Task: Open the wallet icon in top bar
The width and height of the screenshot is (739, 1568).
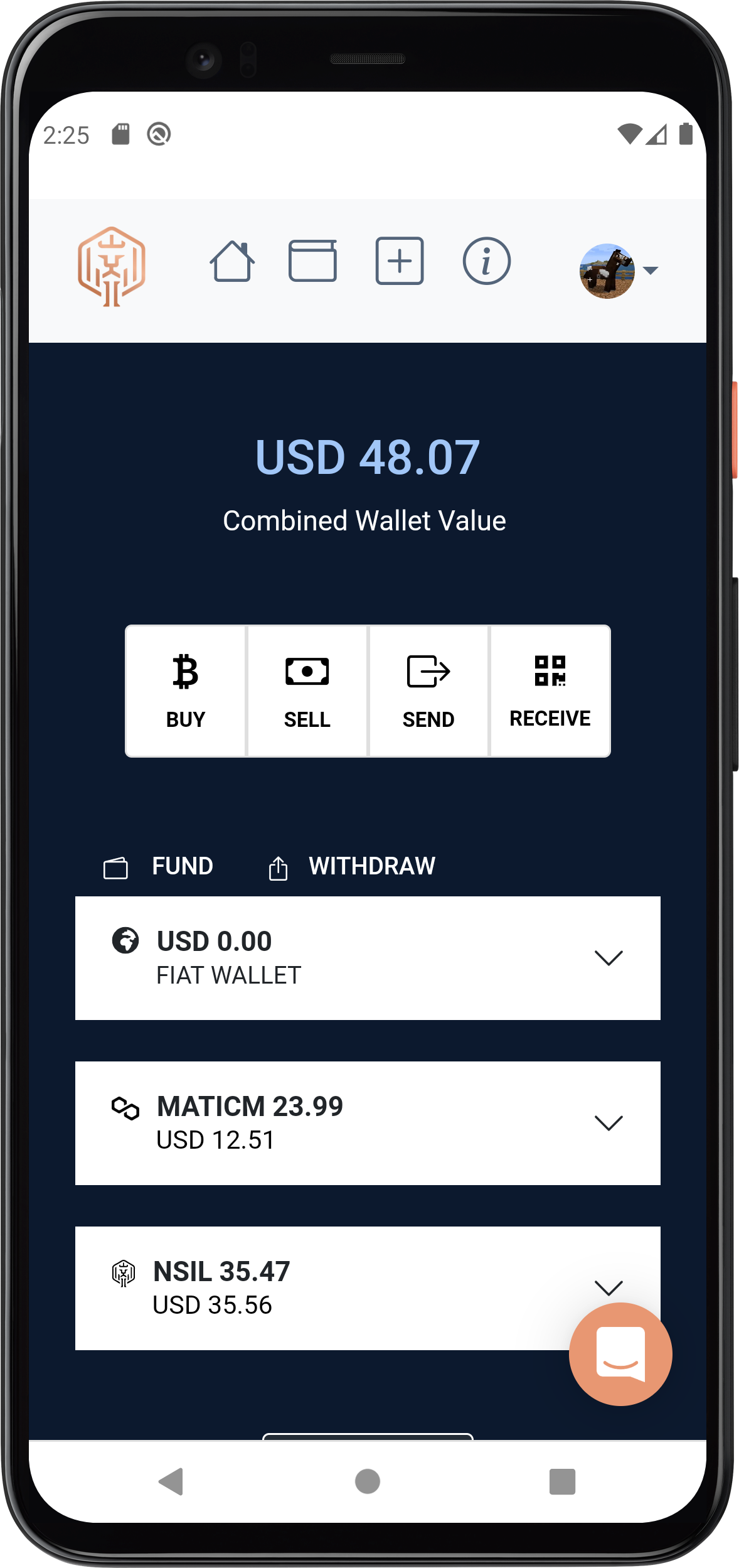Action: (x=312, y=261)
